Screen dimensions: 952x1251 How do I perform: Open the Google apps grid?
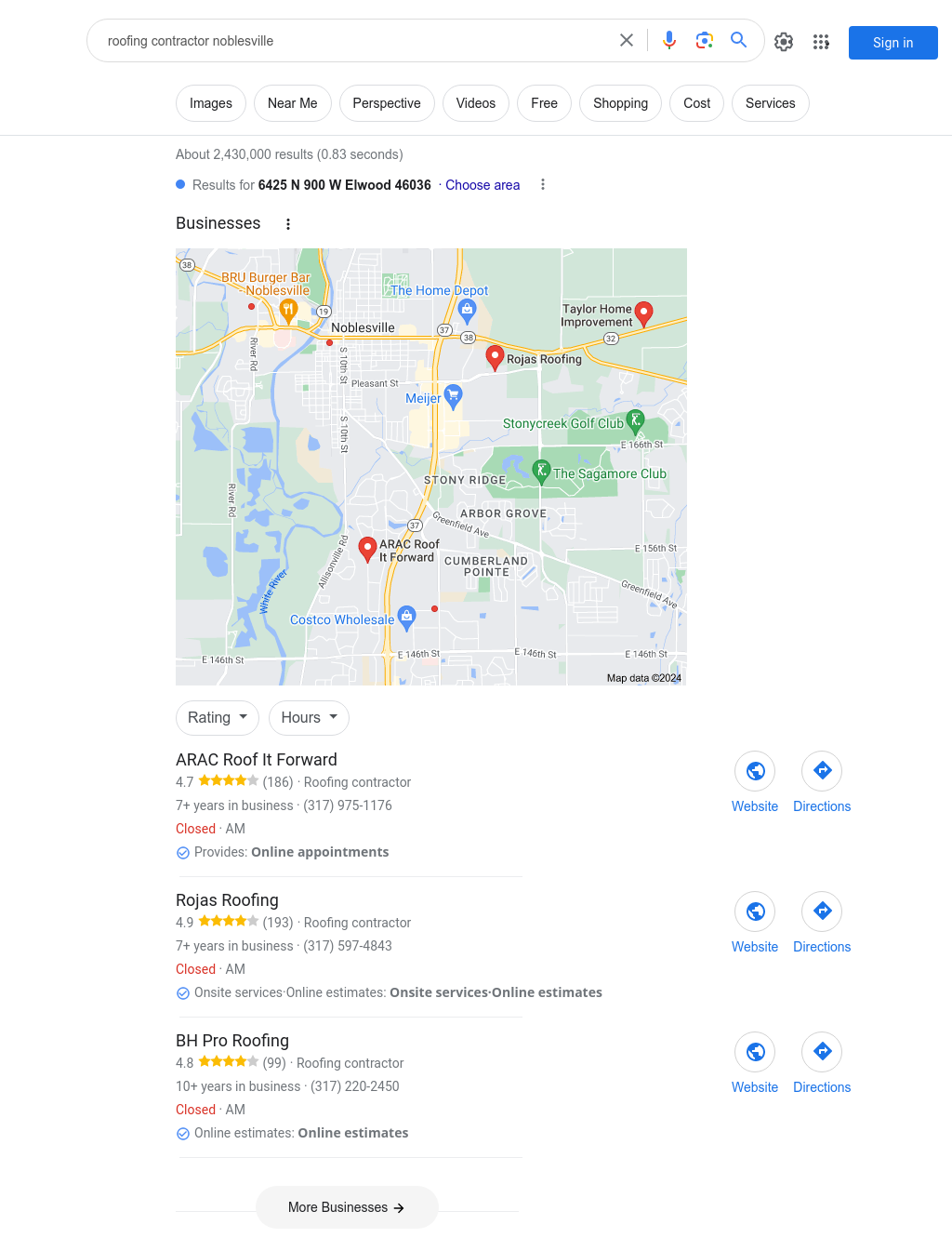click(x=821, y=42)
